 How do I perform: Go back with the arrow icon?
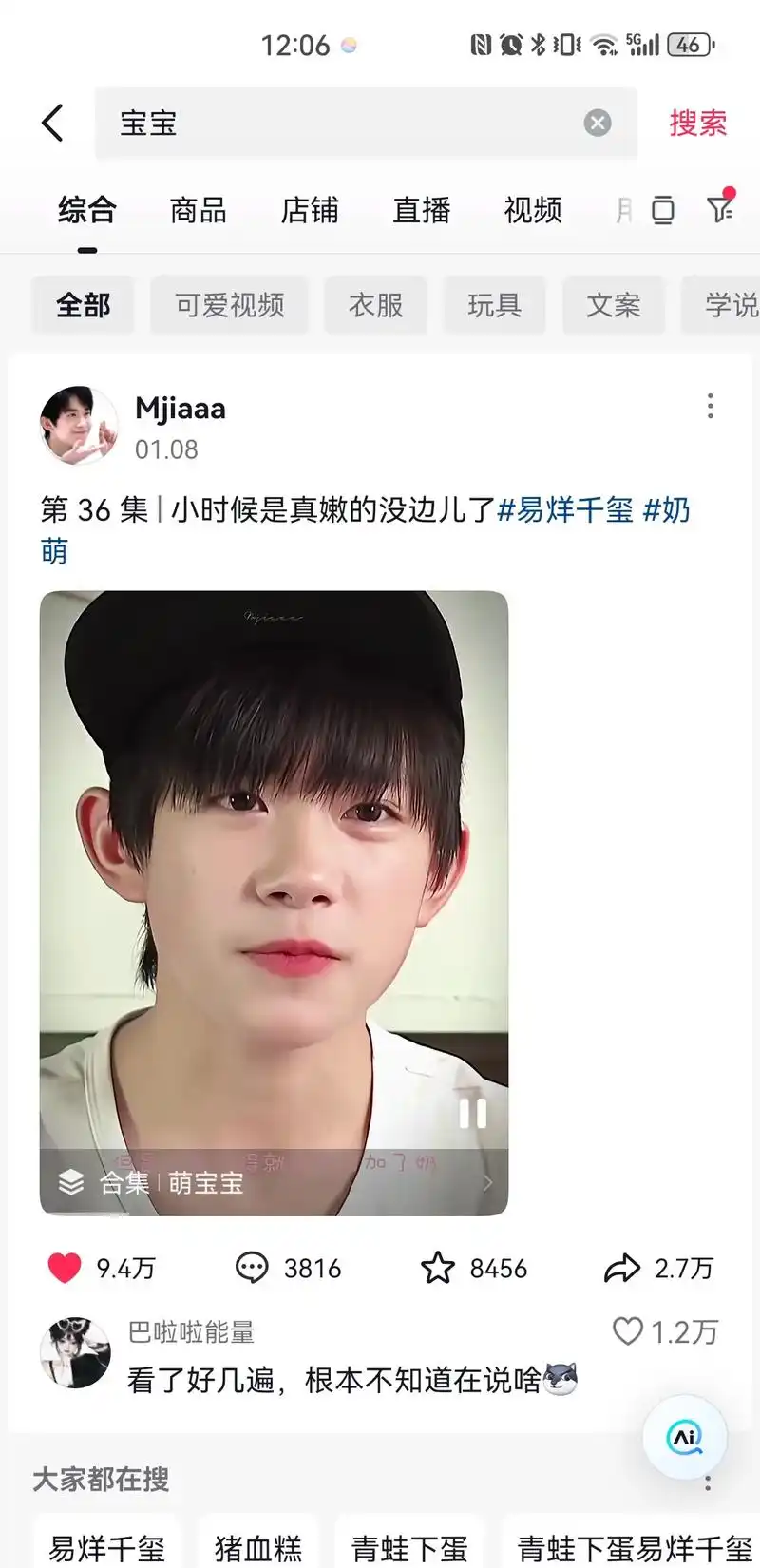[53, 124]
